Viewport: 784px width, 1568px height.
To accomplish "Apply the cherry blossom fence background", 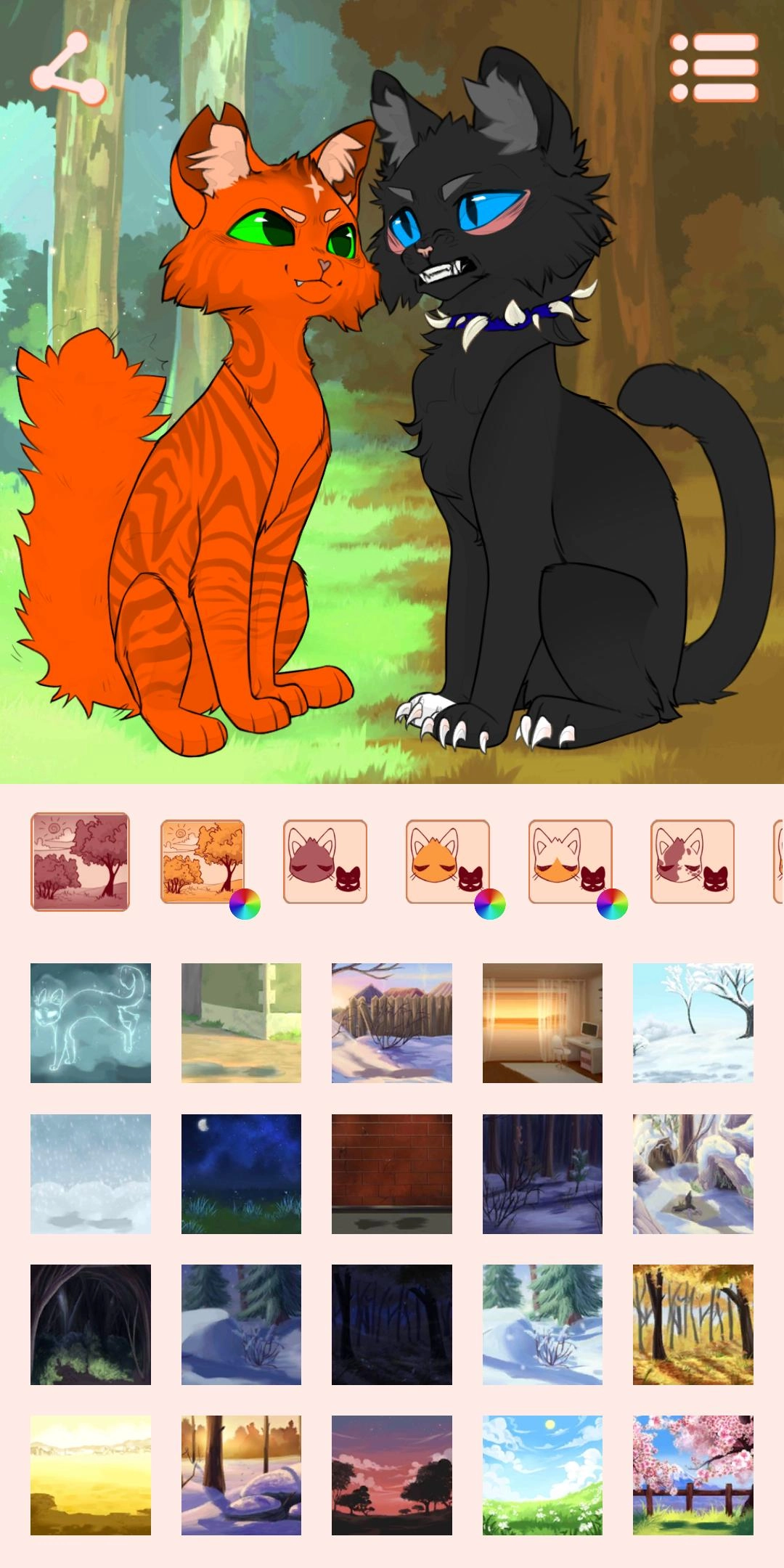I will [x=693, y=1475].
